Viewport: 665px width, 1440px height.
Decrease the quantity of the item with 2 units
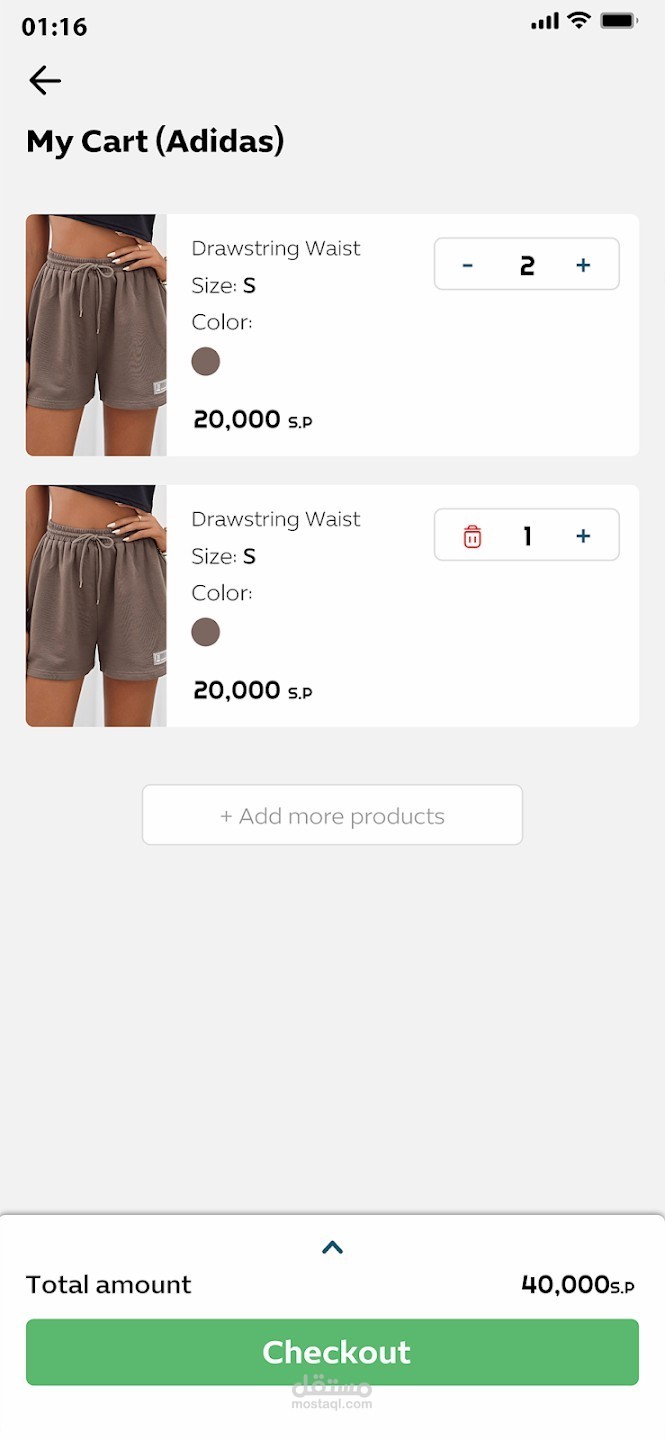point(467,265)
